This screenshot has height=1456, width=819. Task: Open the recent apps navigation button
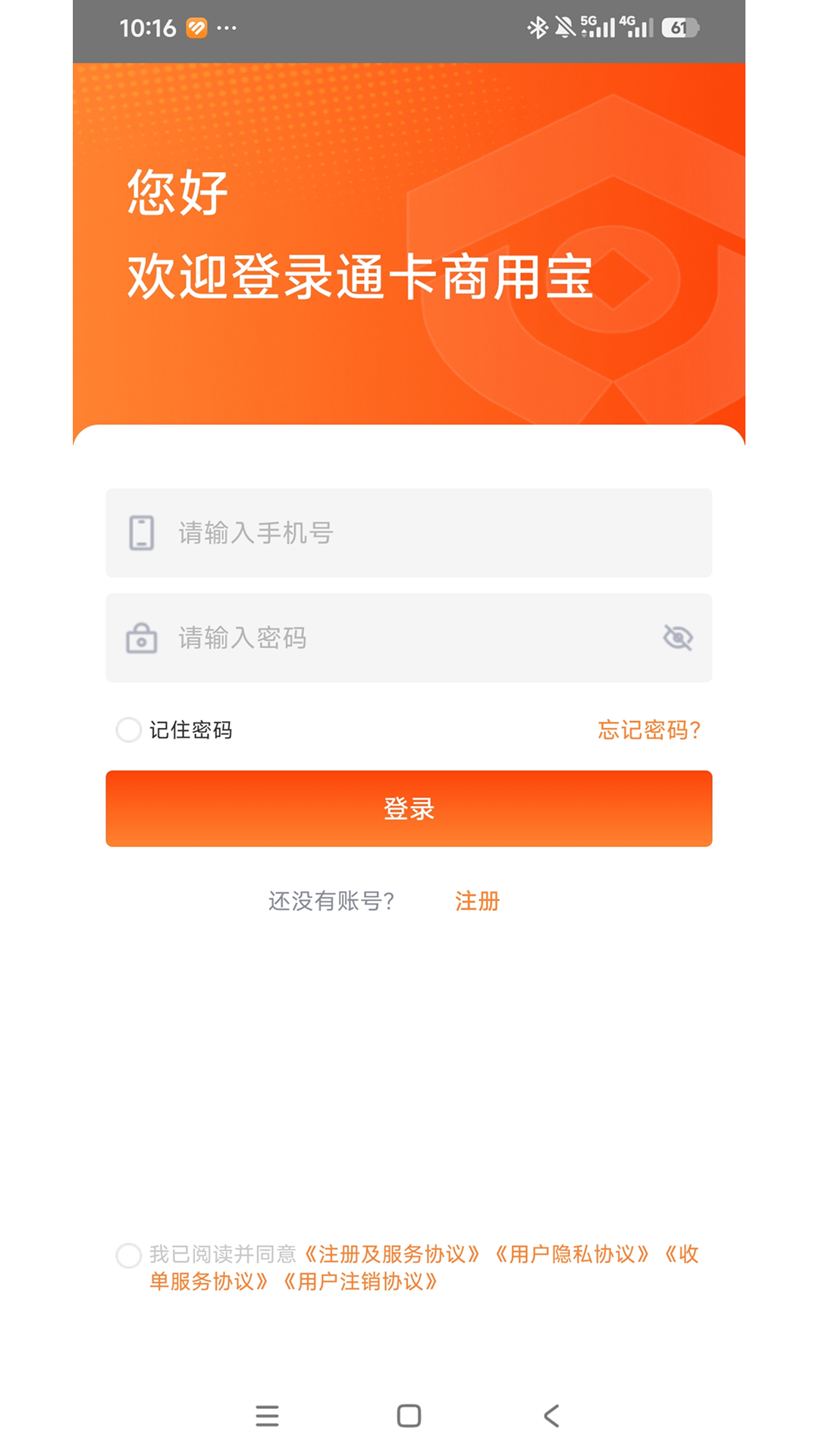(267, 1415)
